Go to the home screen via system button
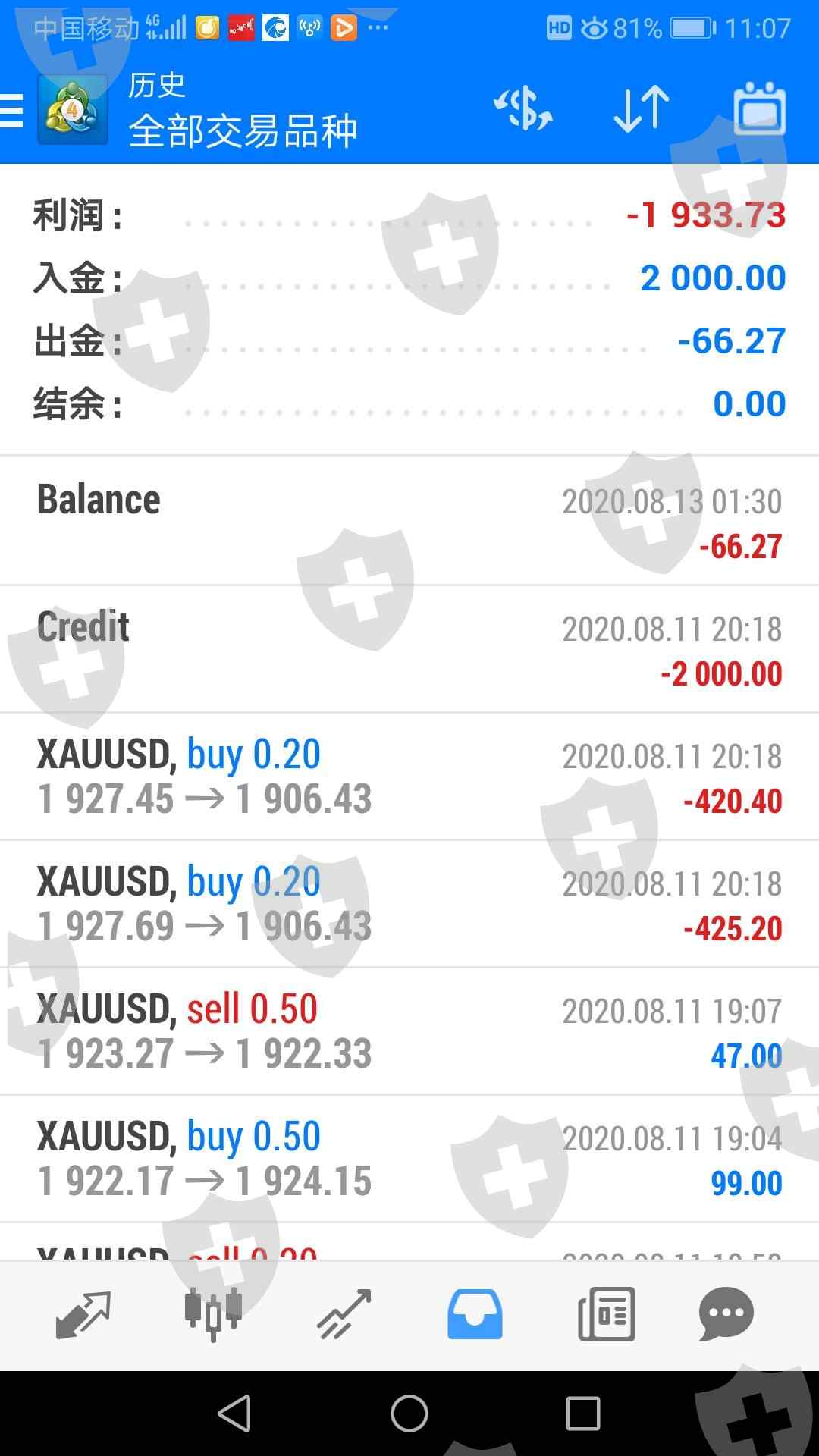Viewport: 819px width, 1456px height. pyautogui.click(x=409, y=1414)
